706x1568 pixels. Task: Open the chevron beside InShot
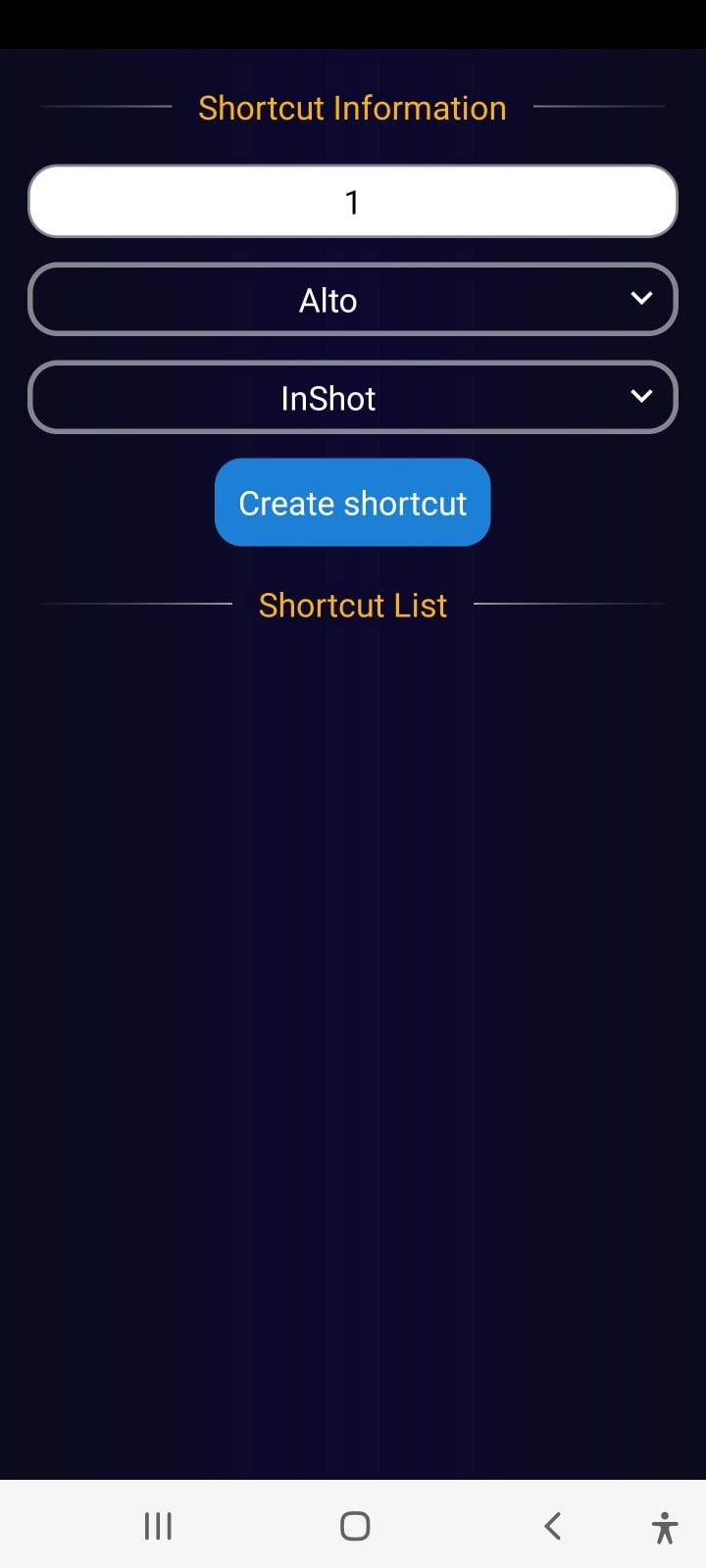point(642,397)
